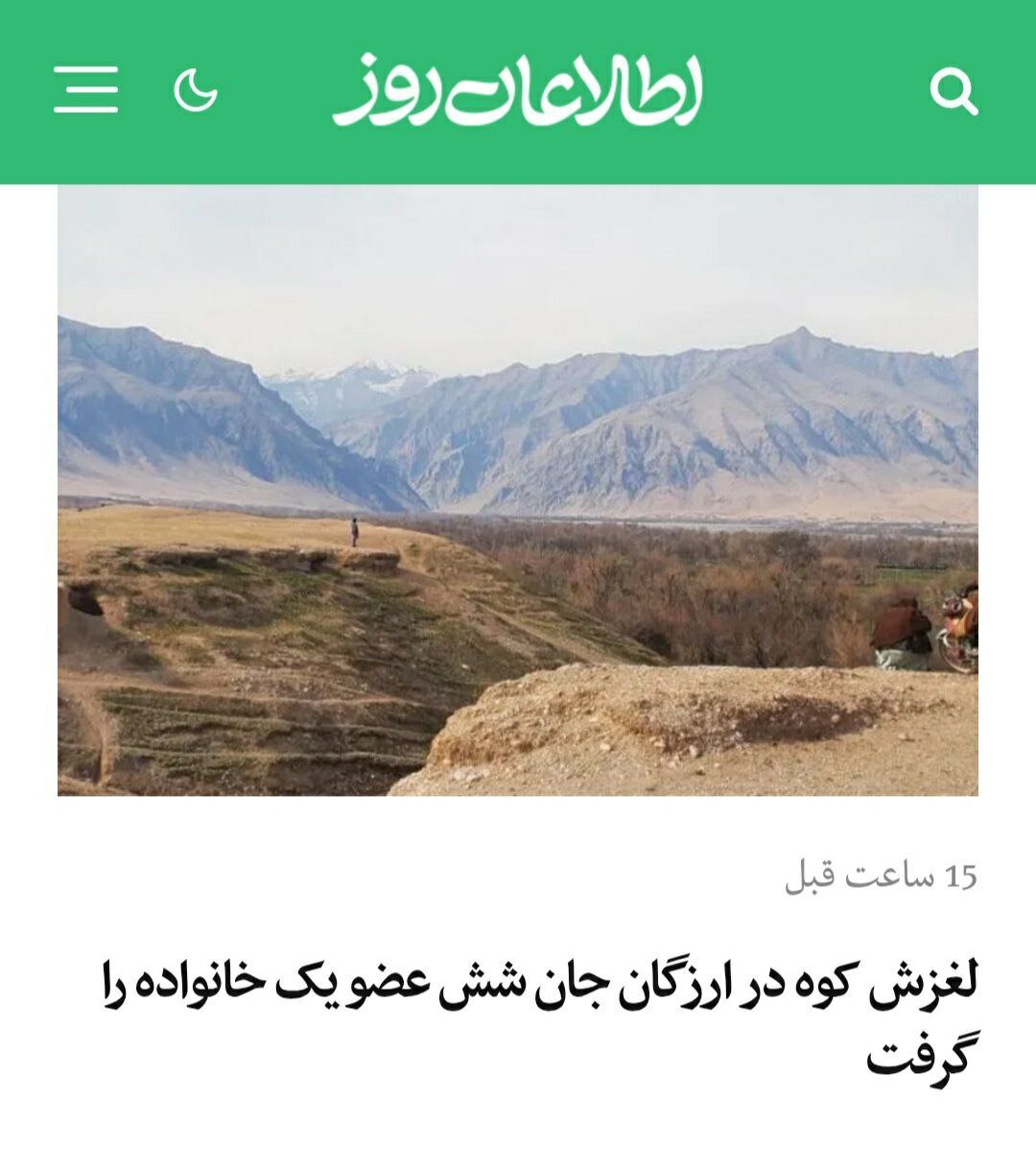
Task: Open the Uruzgan landslide article photo
Action: pos(518,490)
